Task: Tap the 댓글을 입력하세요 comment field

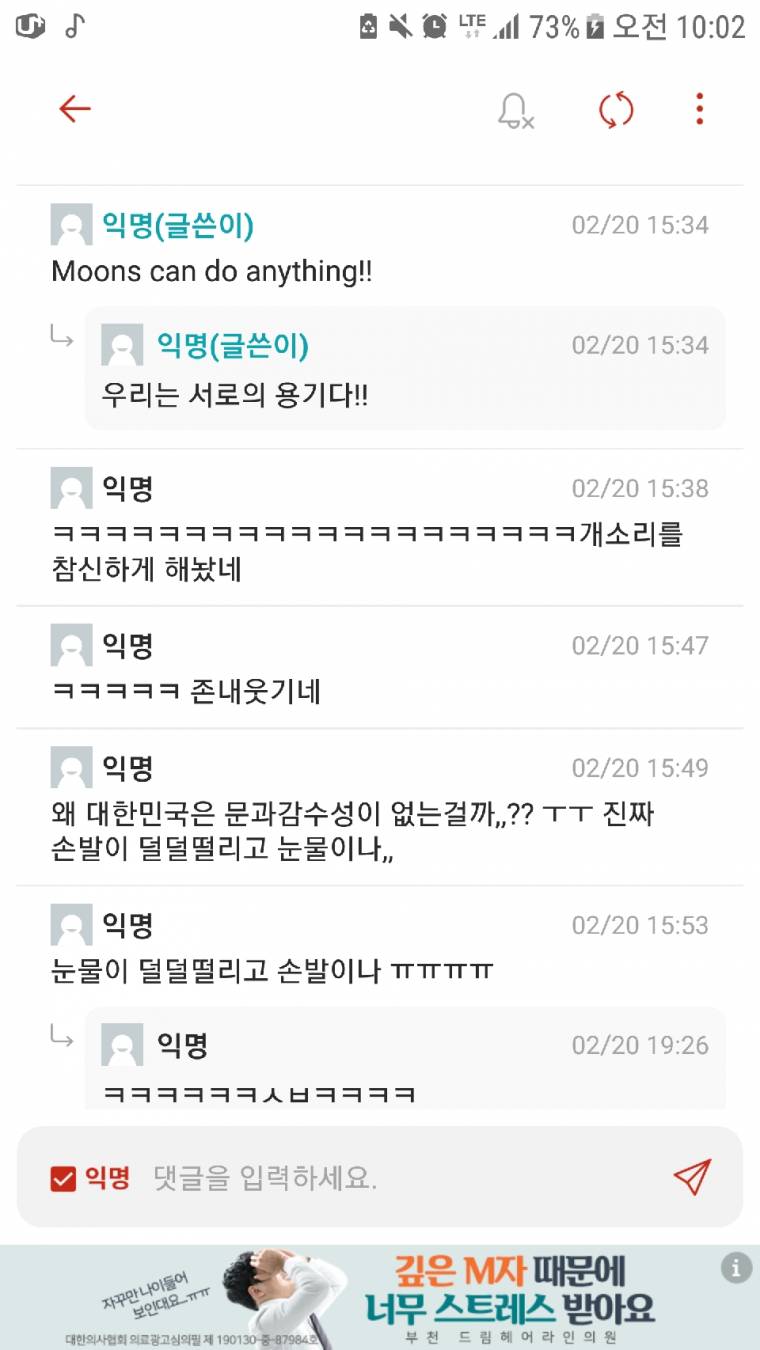Action: 400,1178
